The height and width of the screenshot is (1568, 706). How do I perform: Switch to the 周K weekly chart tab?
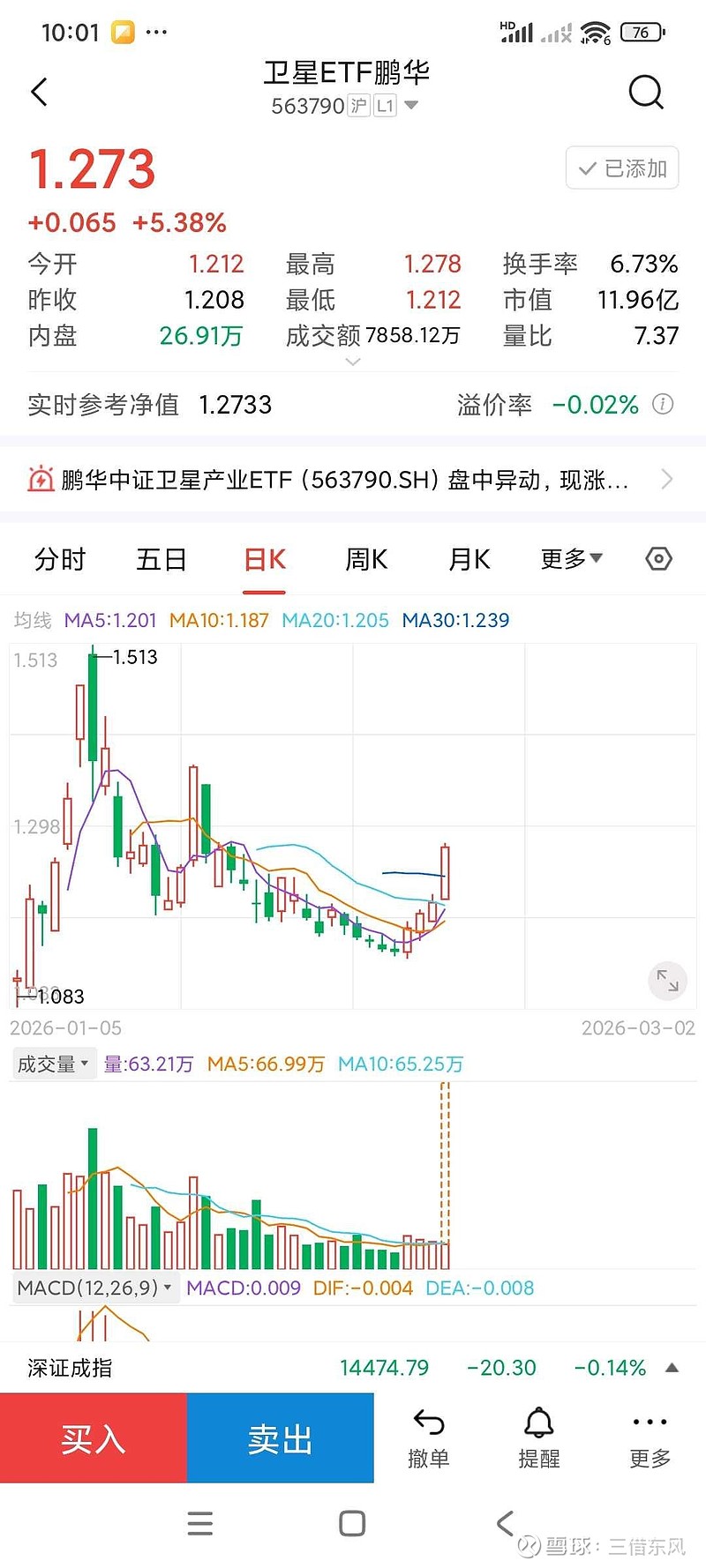(x=365, y=559)
